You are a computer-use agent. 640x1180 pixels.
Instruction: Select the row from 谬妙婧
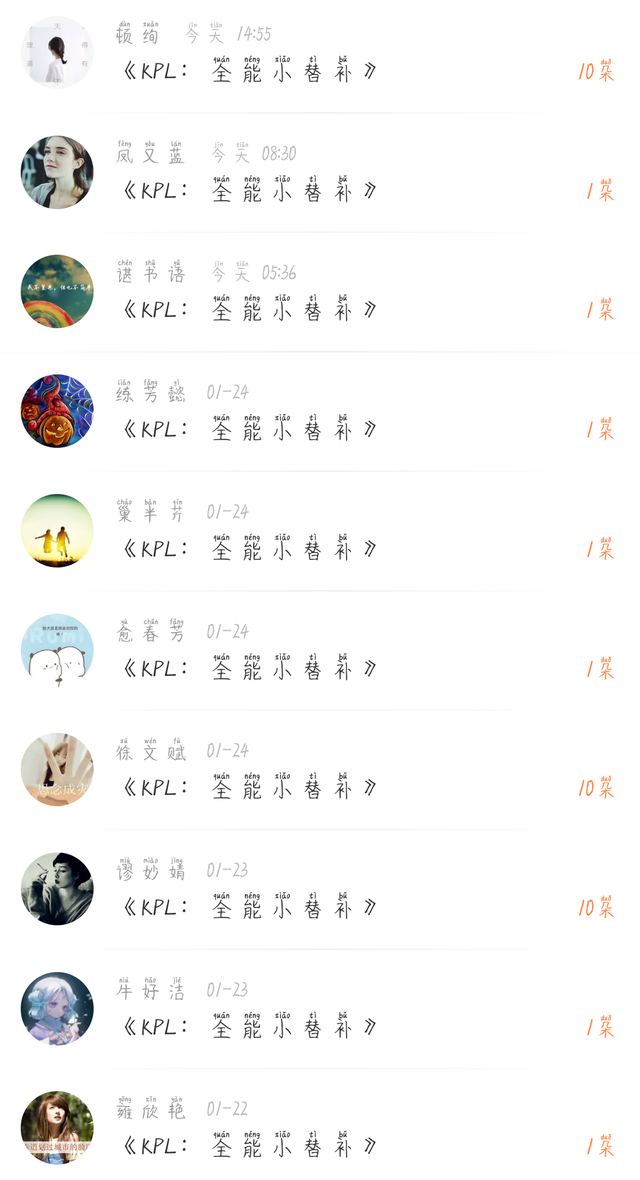[320, 889]
